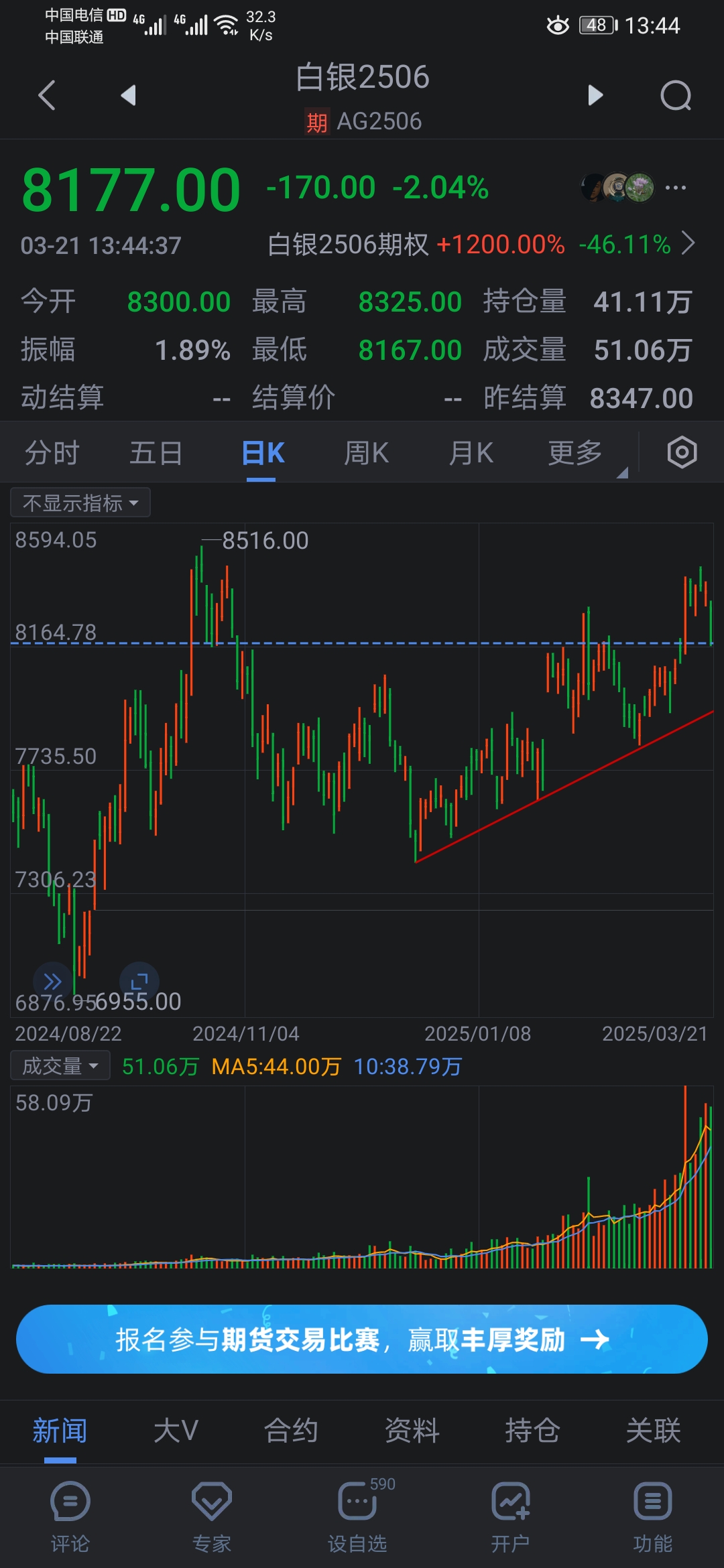The image size is (724, 1568).
Task: Switch to the next contract
Action: coord(595,95)
